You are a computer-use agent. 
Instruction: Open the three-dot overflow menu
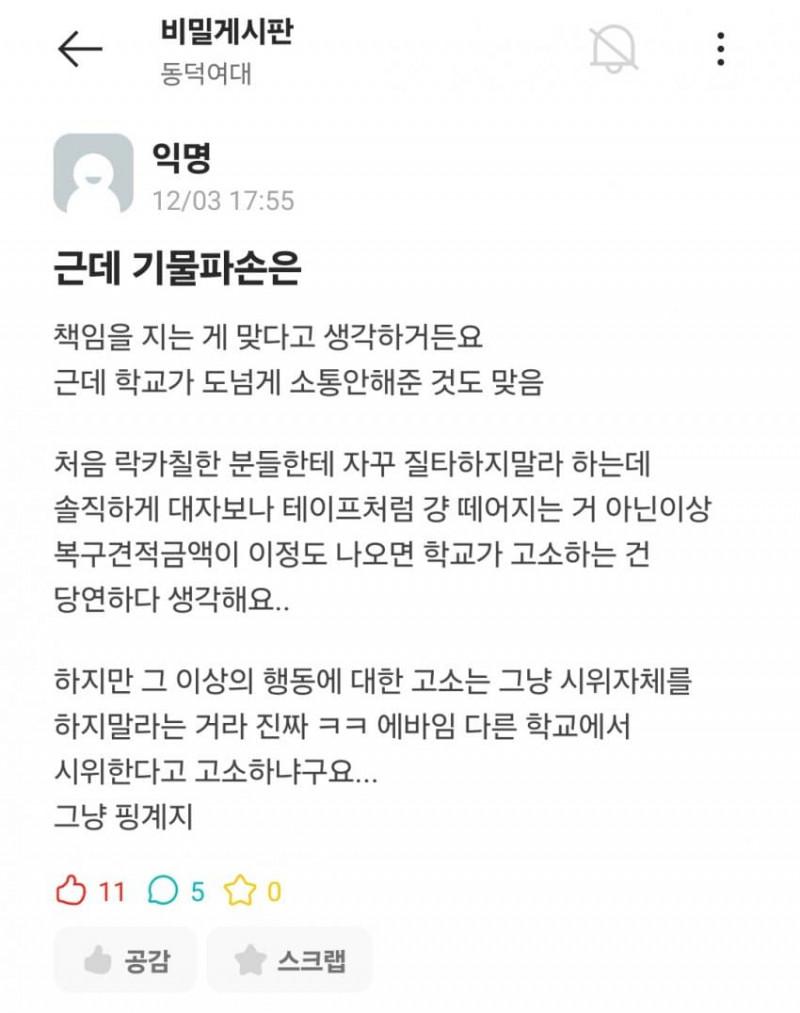click(x=721, y=48)
